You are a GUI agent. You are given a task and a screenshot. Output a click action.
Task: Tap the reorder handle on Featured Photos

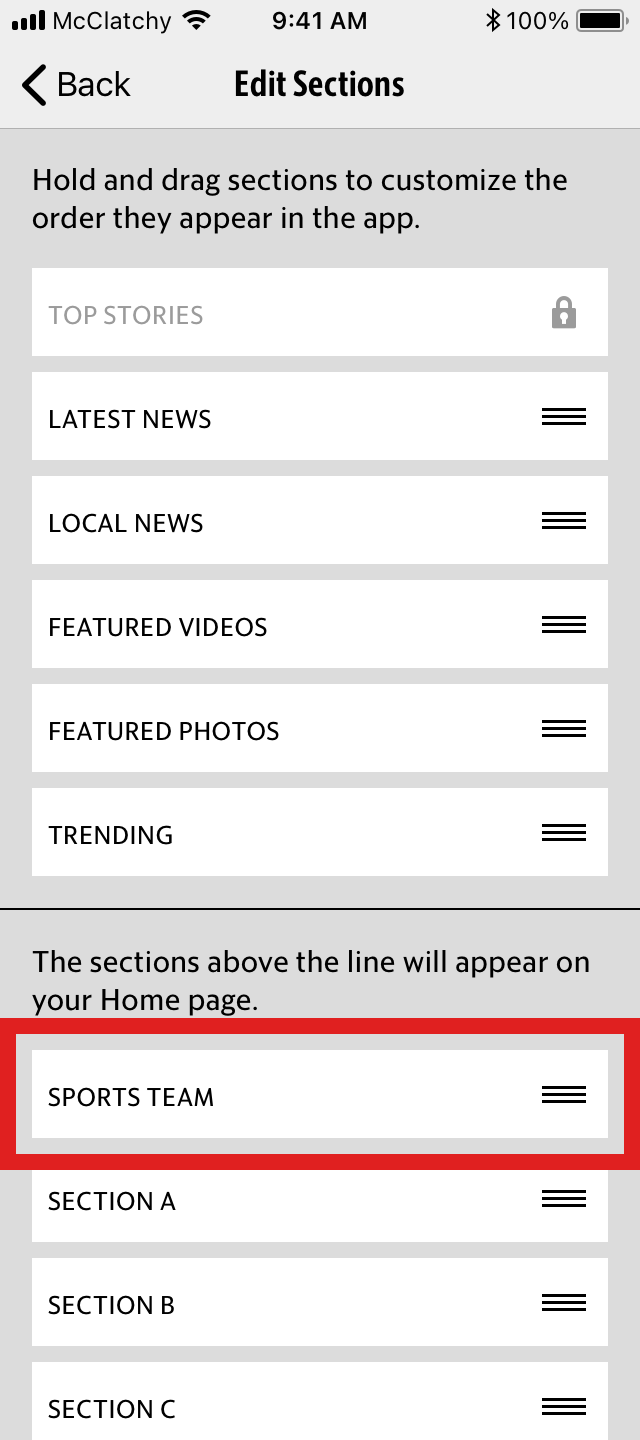pos(563,730)
